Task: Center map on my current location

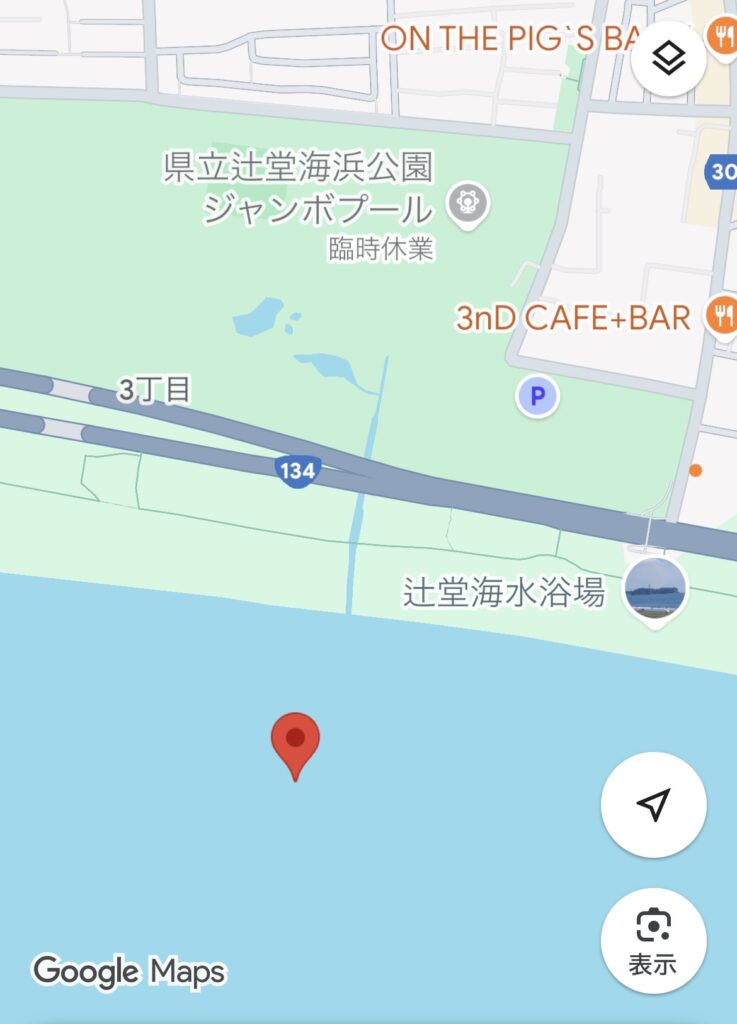Action: point(653,804)
